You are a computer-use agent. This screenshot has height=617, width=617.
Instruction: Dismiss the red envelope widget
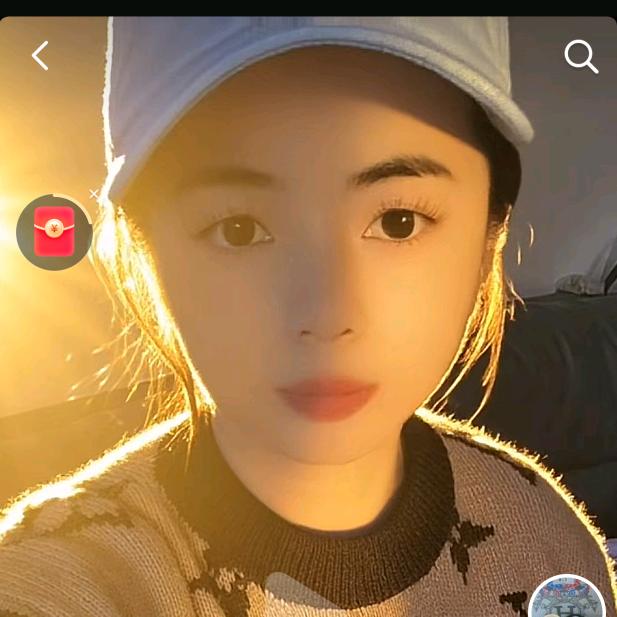[x=94, y=194]
